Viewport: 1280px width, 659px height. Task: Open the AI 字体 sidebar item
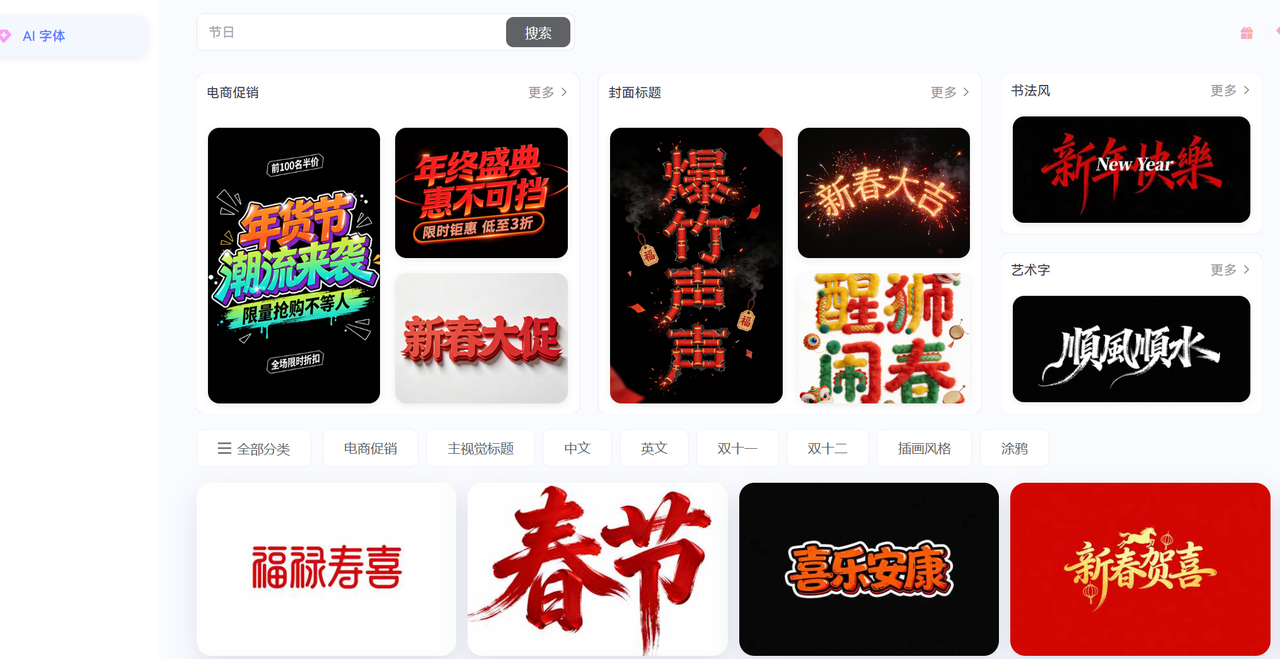44,36
